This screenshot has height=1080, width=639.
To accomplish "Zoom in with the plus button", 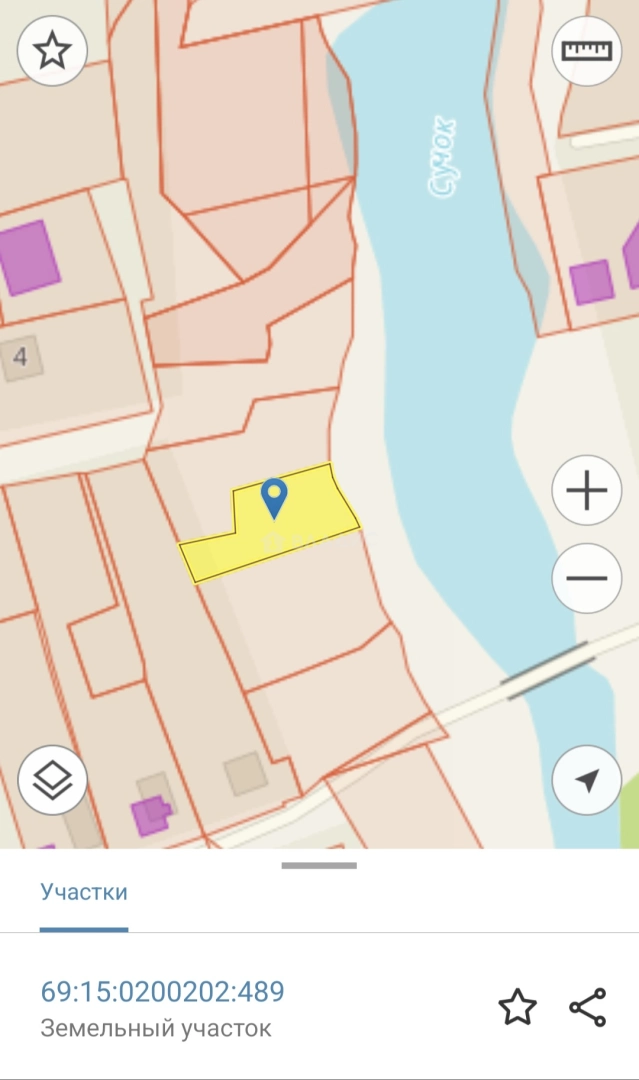I will [586, 490].
